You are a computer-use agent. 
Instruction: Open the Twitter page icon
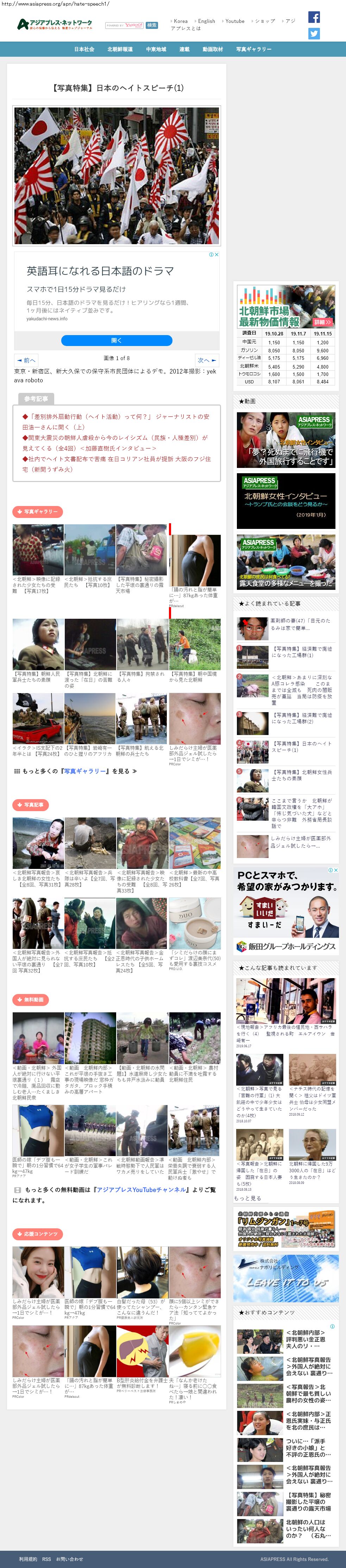(314, 33)
